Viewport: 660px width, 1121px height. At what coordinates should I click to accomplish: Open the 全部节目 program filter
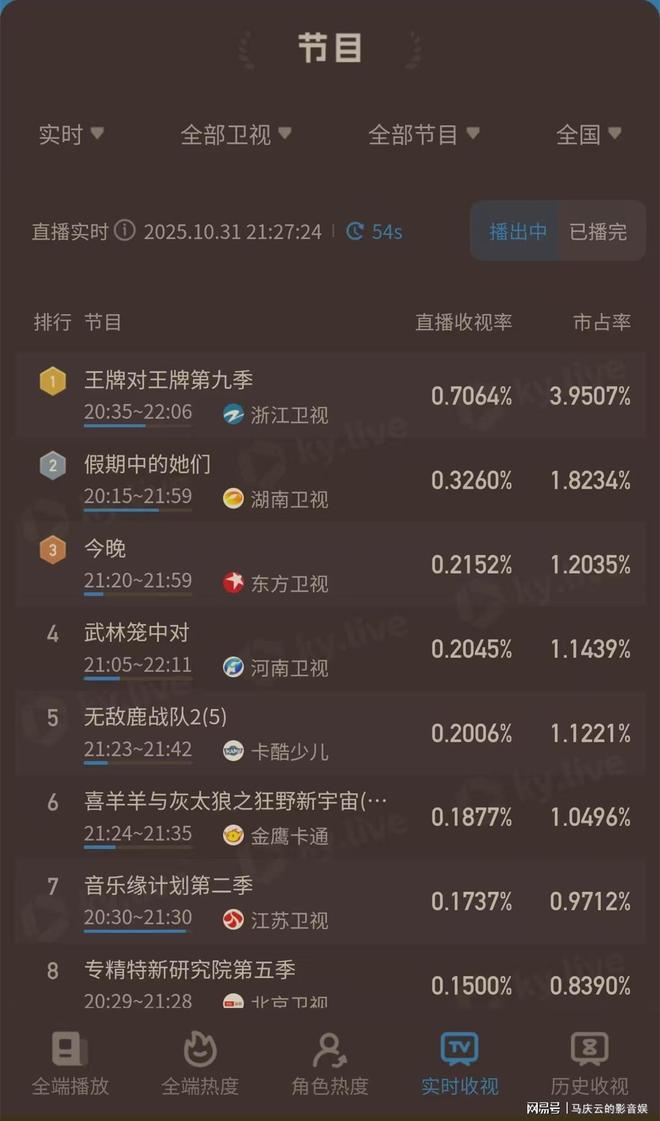click(x=424, y=134)
